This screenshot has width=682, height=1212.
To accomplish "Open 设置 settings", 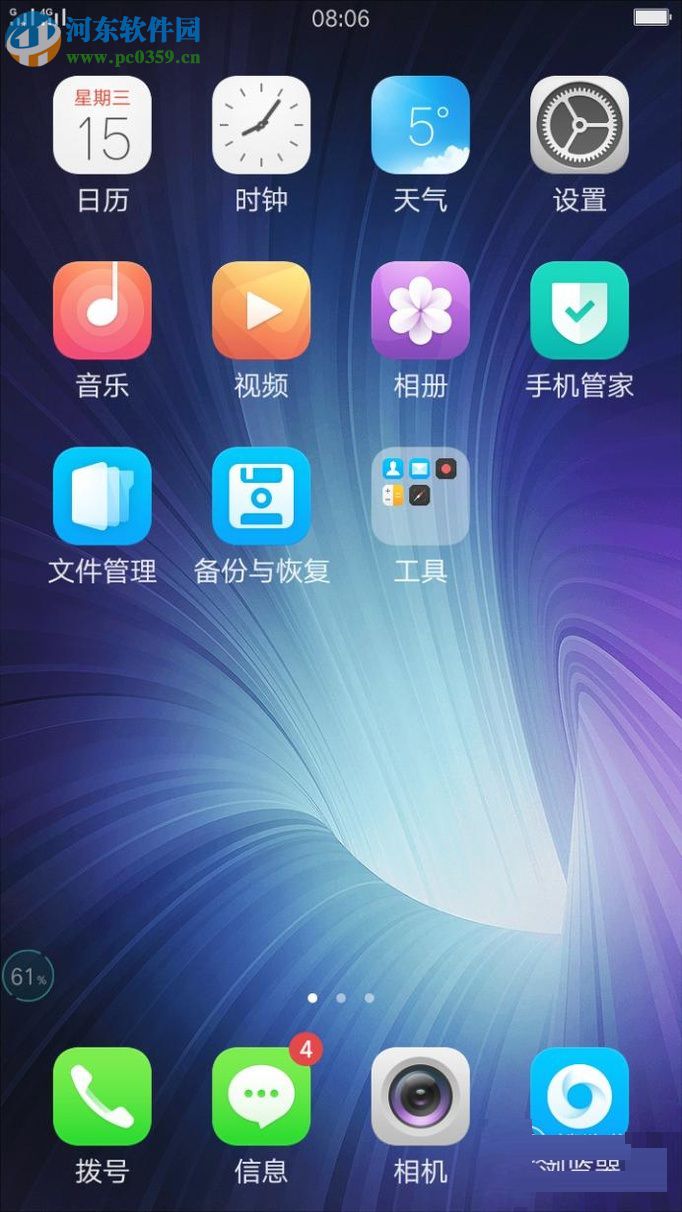I will pyautogui.click(x=579, y=125).
